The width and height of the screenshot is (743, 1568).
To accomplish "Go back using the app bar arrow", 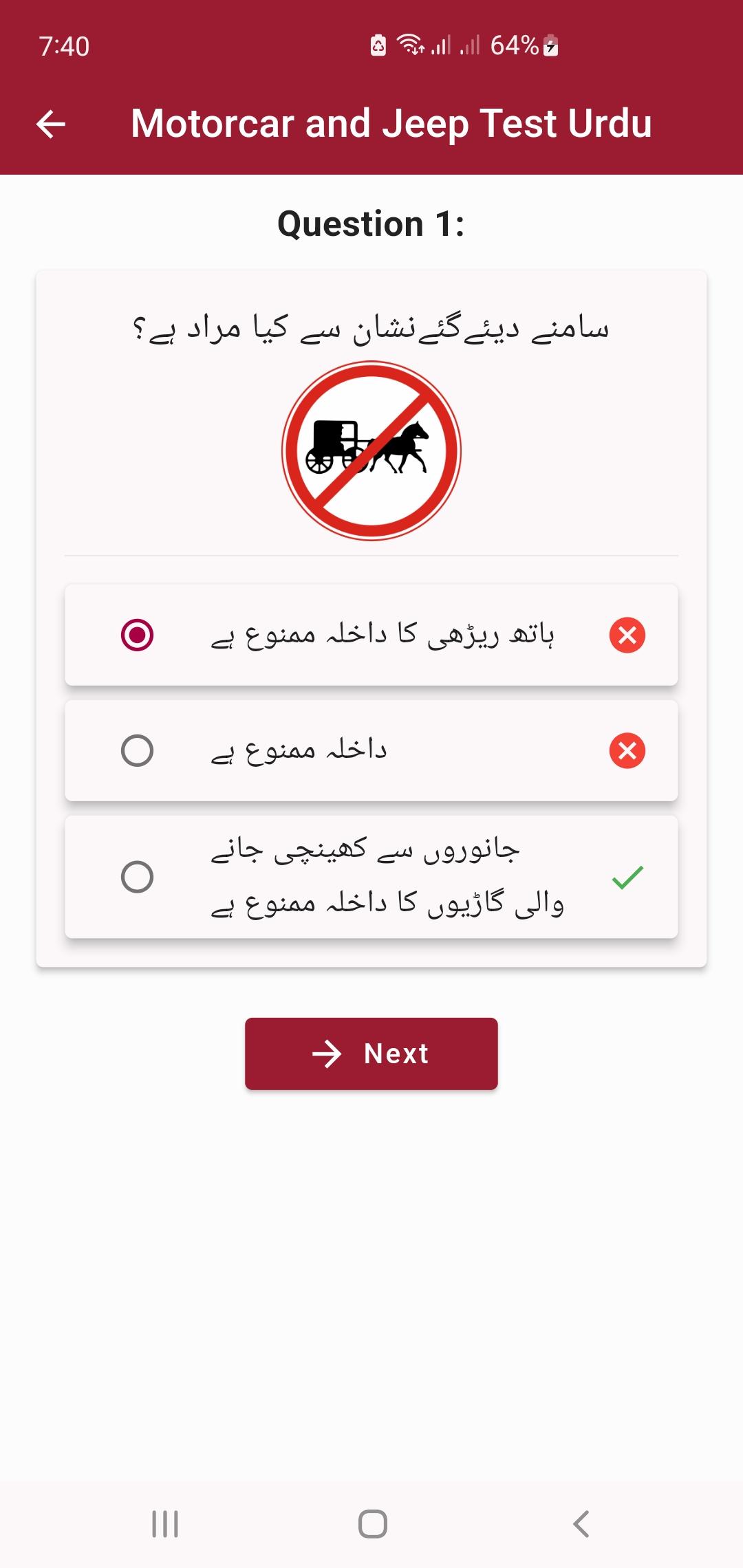I will pos(51,124).
